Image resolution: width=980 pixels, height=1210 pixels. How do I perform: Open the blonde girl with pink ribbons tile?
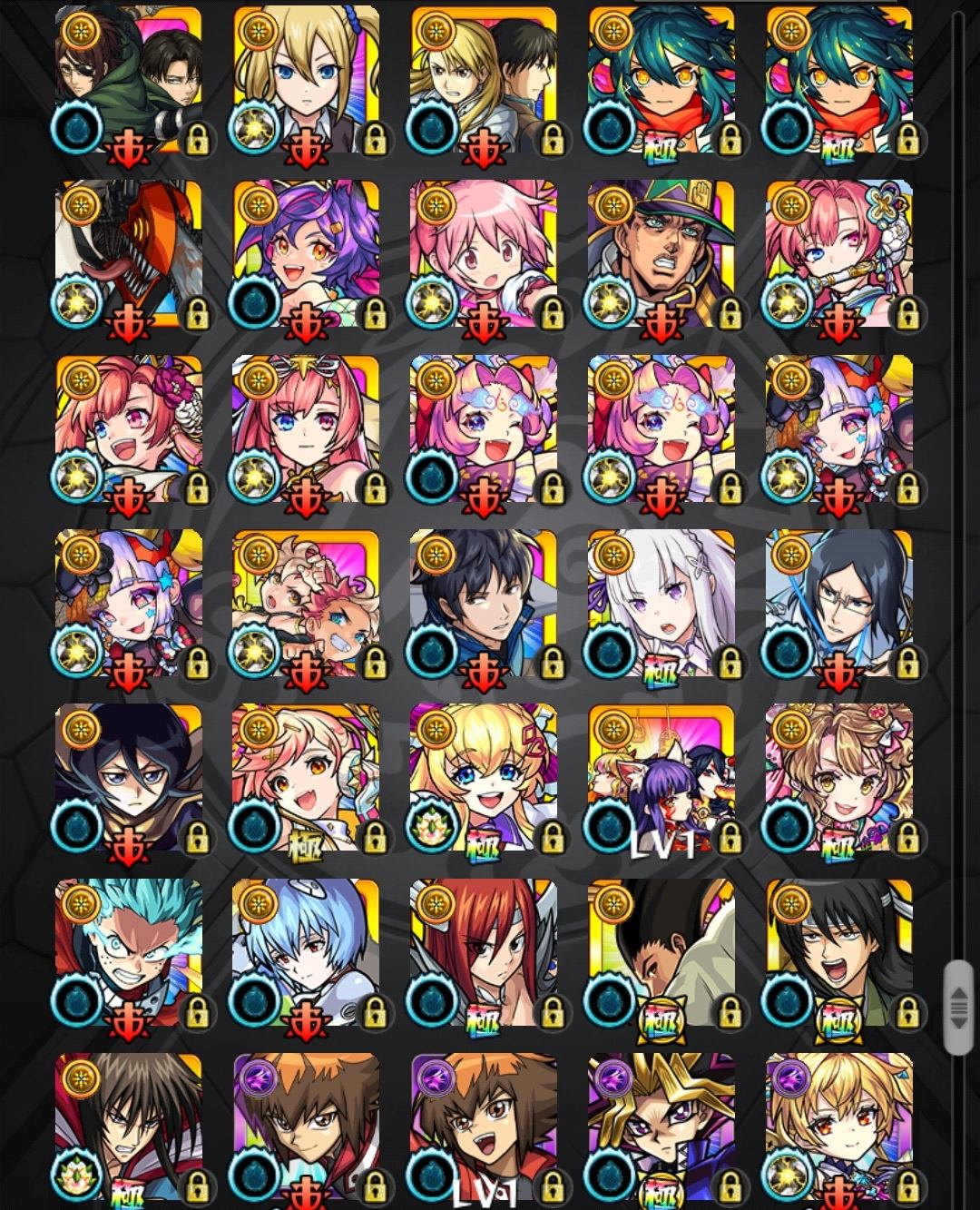coord(483,778)
